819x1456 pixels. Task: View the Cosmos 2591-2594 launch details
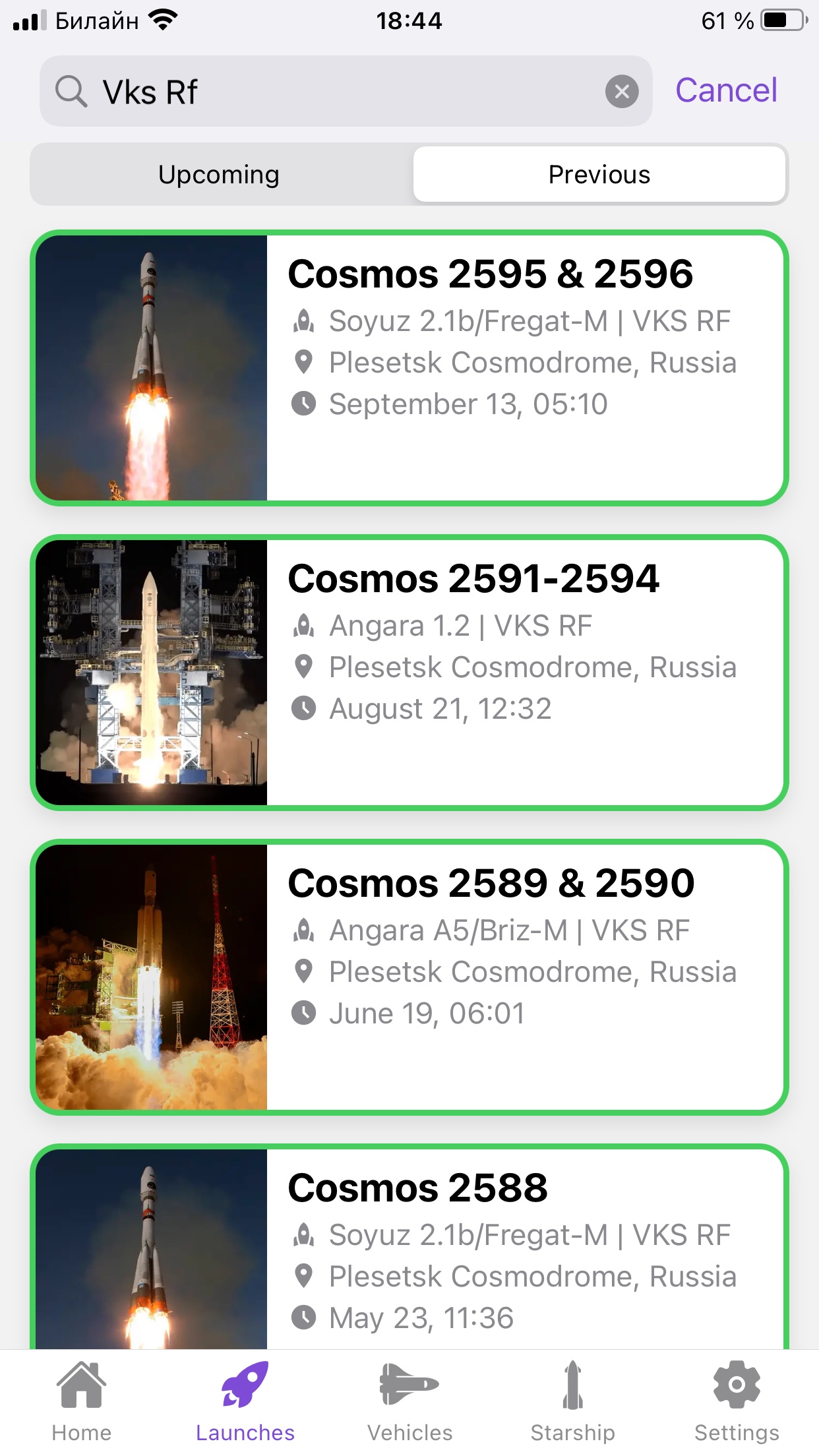click(409, 673)
